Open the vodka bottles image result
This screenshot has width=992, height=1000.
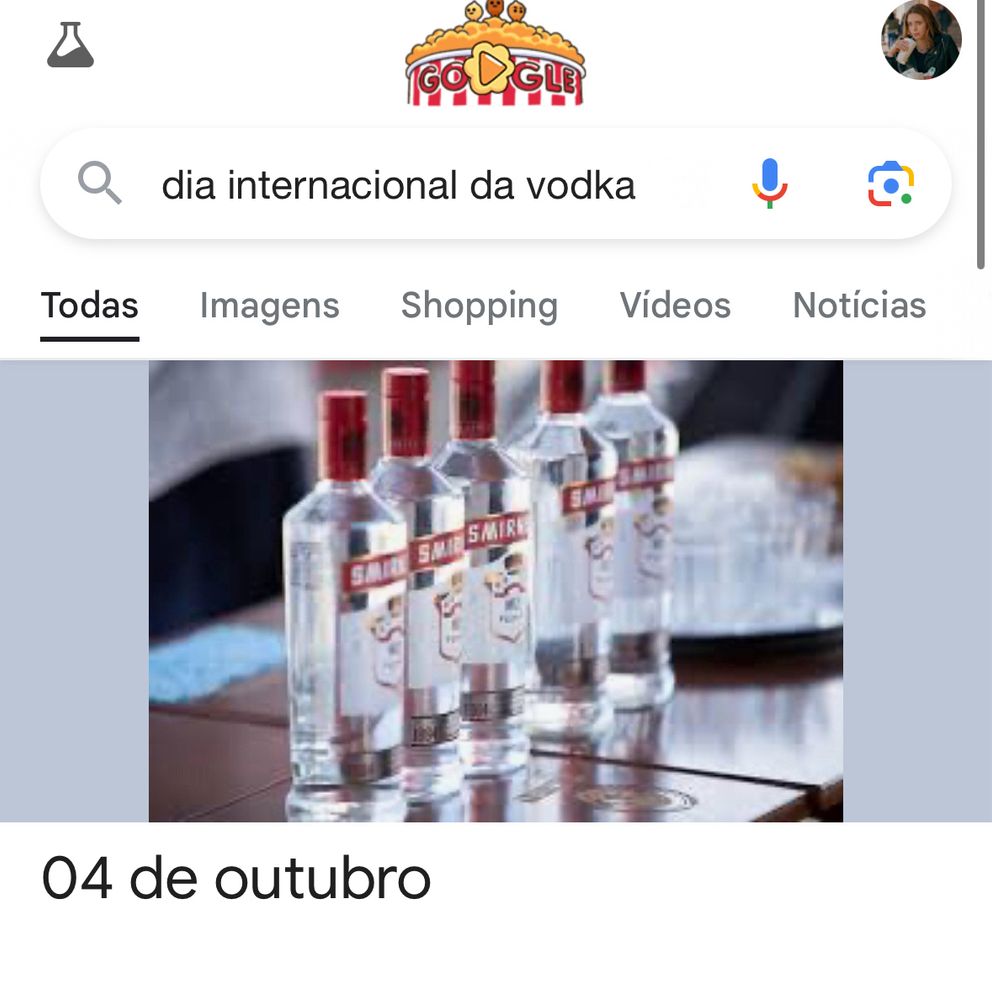(x=495, y=590)
